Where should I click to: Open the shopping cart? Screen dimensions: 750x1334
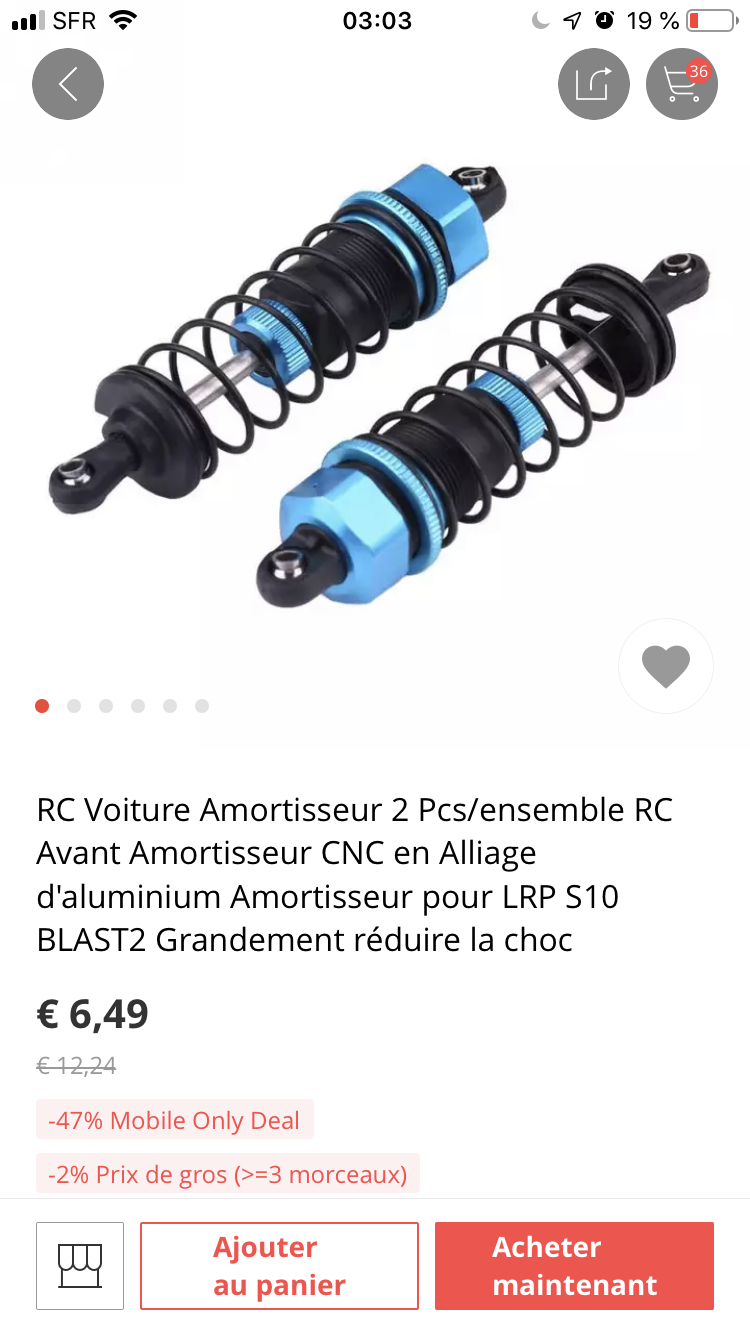pyautogui.click(x=682, y=84)
